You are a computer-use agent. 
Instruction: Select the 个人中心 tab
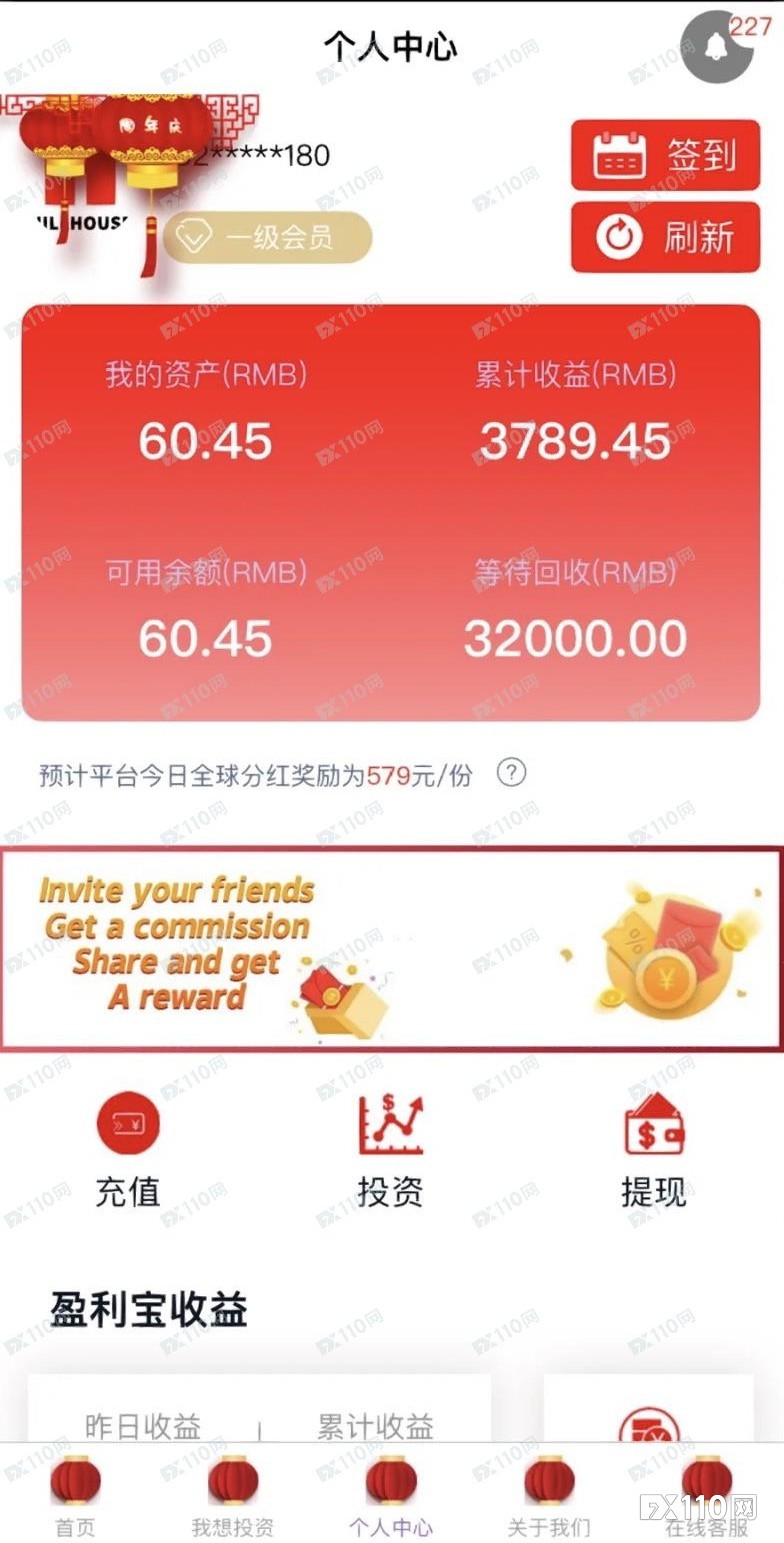391,1495
